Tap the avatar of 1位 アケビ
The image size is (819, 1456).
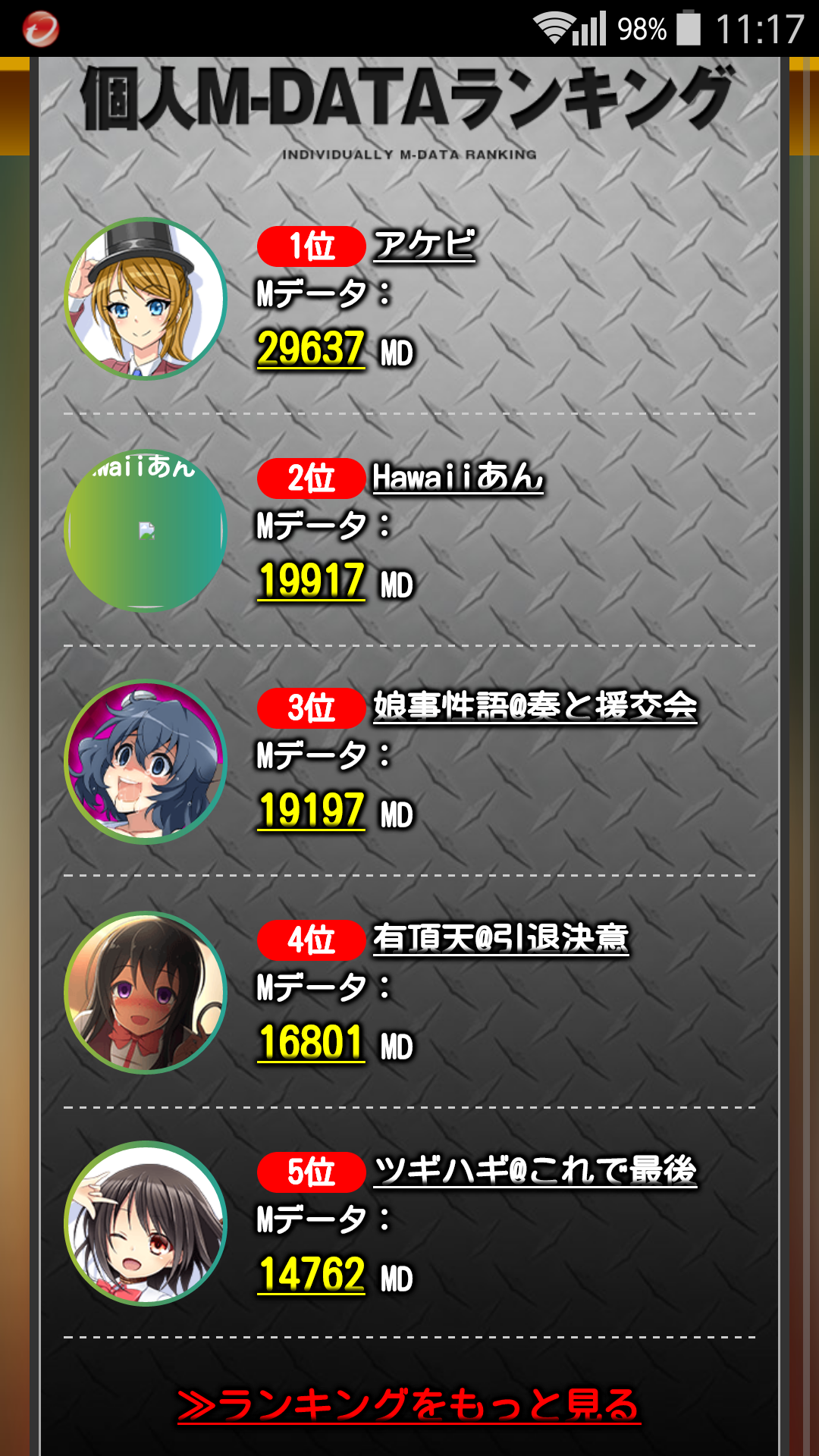146,299
